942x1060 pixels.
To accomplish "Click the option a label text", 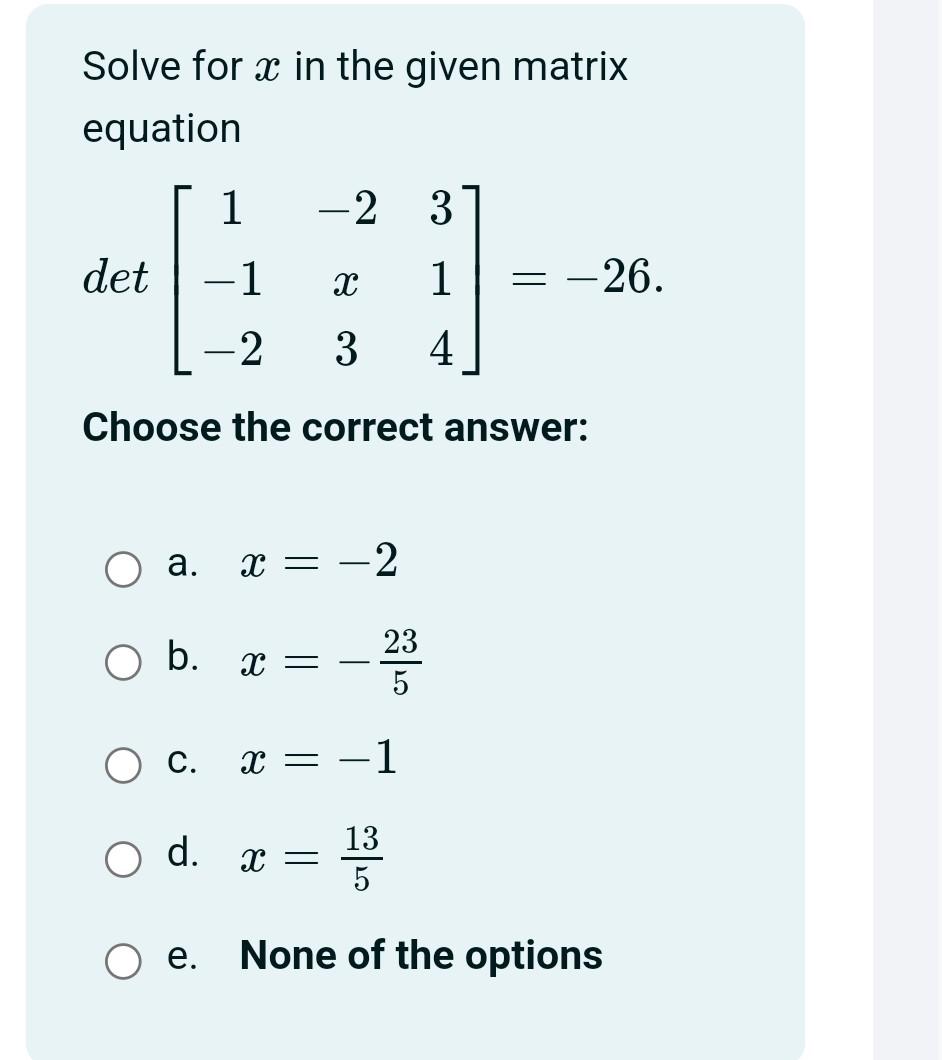I will [x=183, y=565].
